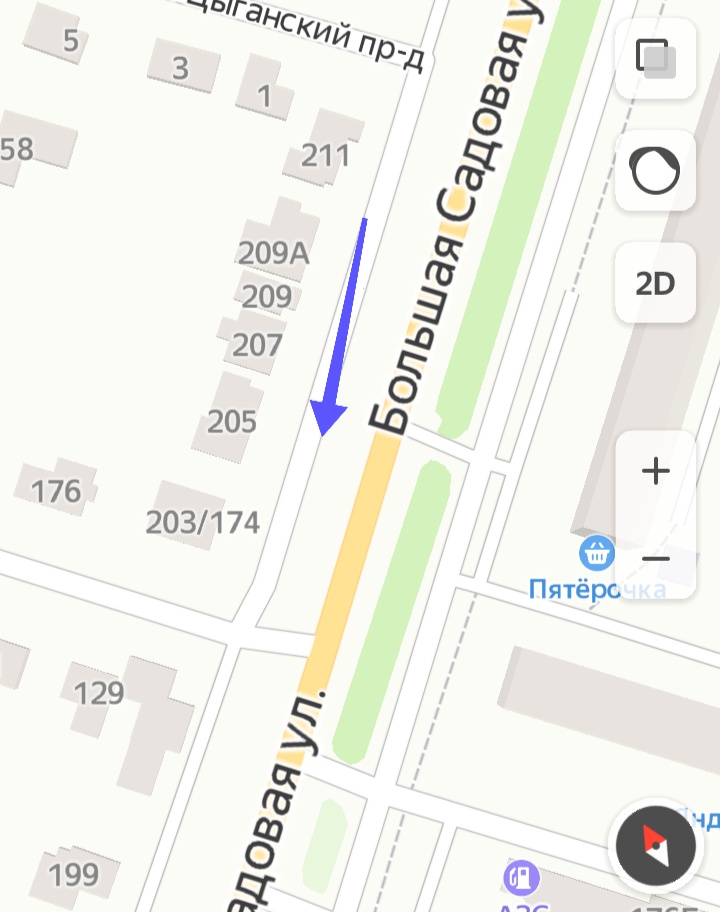Open the Пятёрочка store marker
This screenshot has width=720, height=912.
click(x=597, y=551)
